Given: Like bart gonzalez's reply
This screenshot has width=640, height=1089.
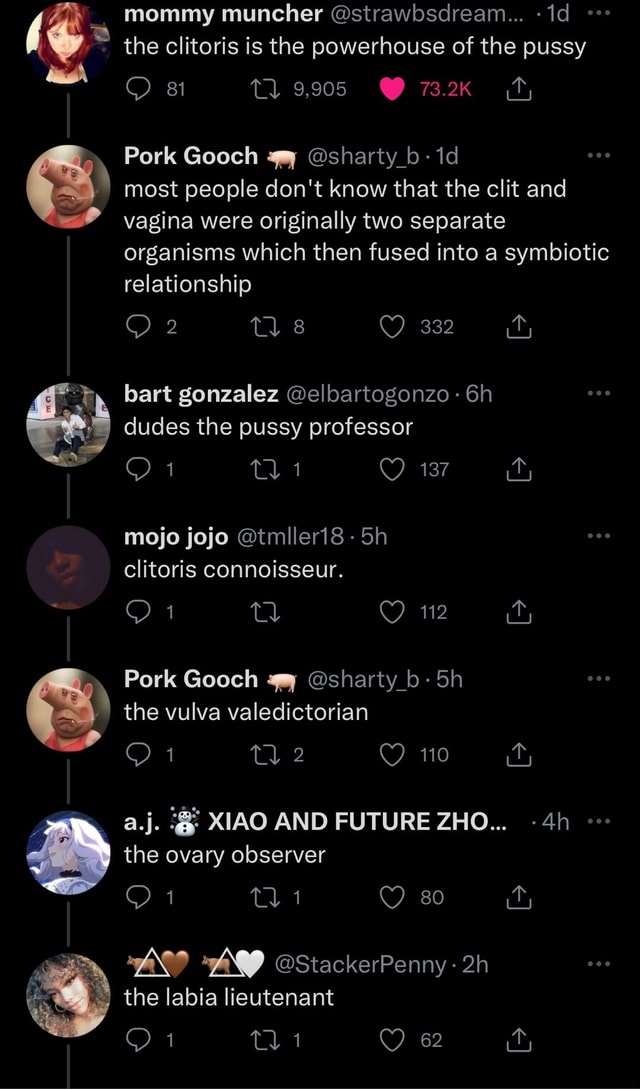Looking at the screenshot, I should tap(393, 469).
